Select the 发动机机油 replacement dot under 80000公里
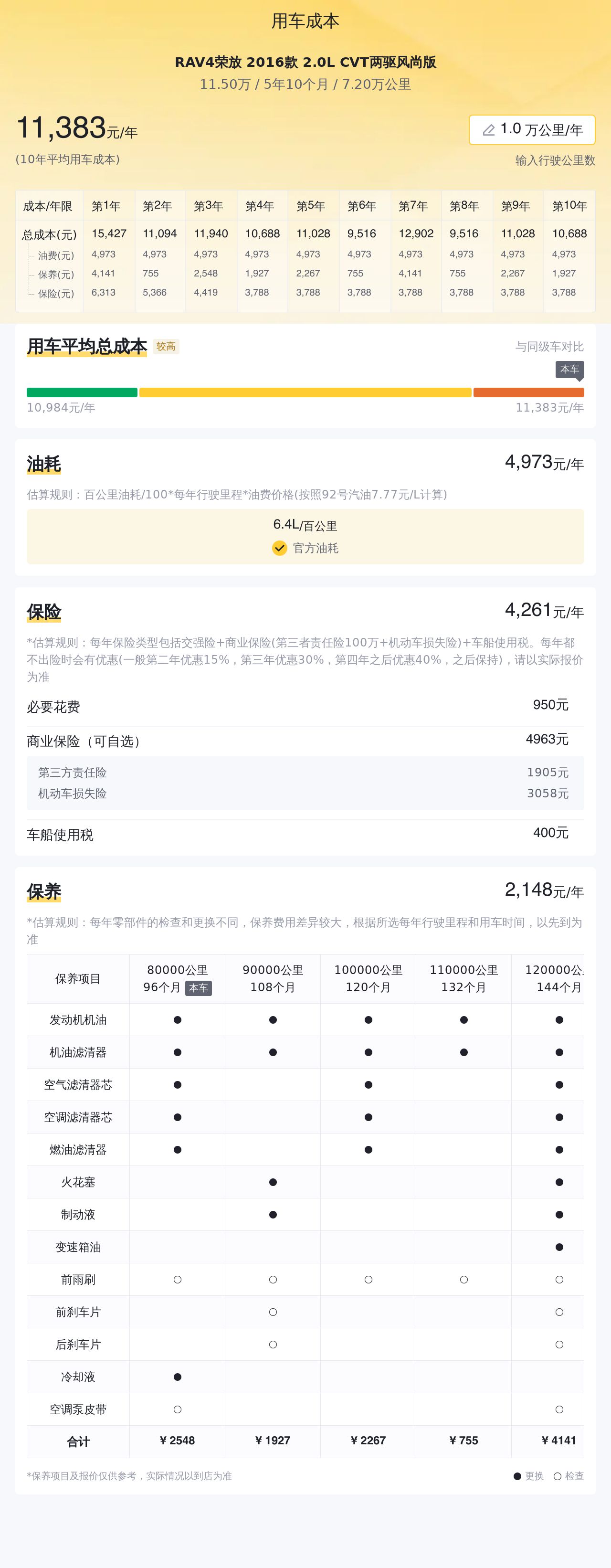The height and width of the screenshot is (1568, 611). (x=177, y=1020)
